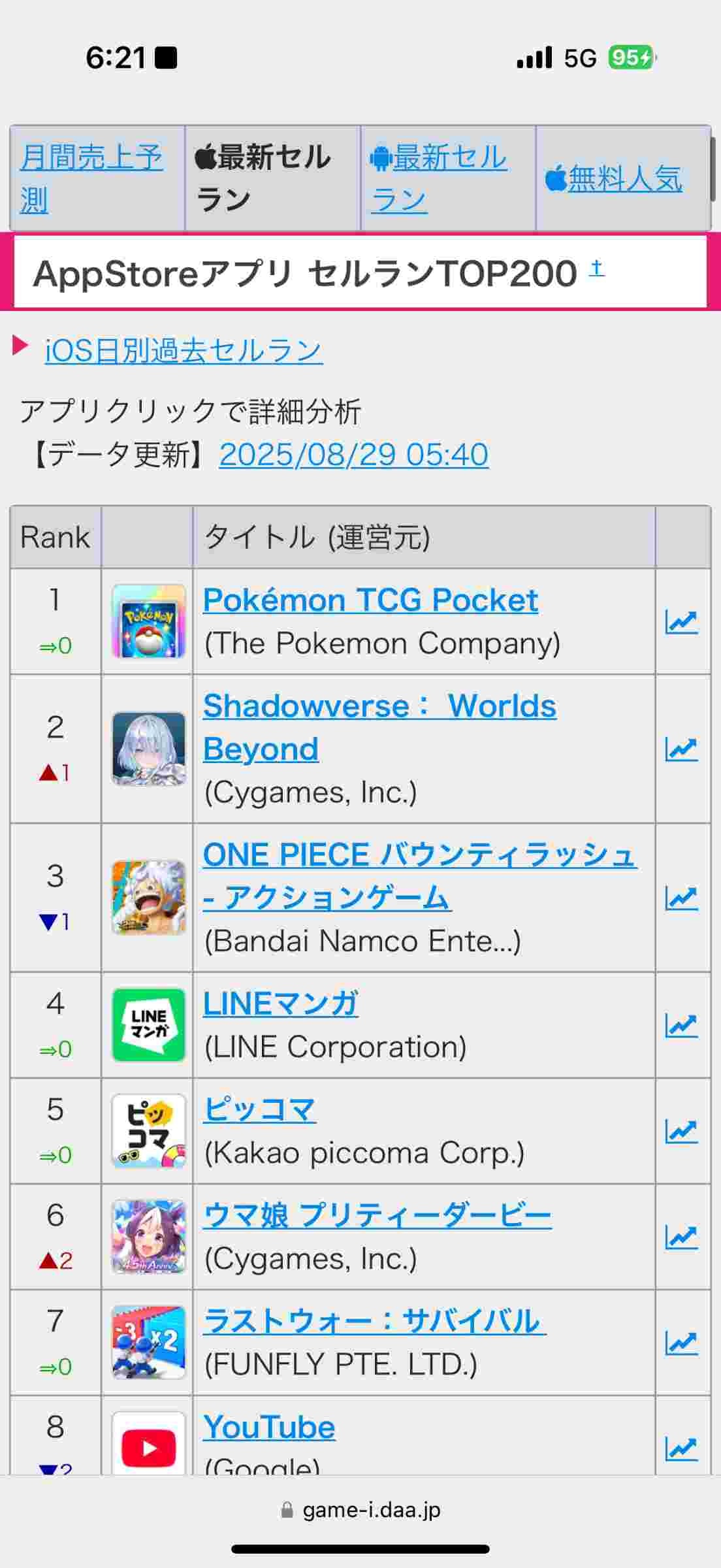Open the ピッコマ title link
The width and height of the screenshot is (721, 1568).
point(259,1109)
